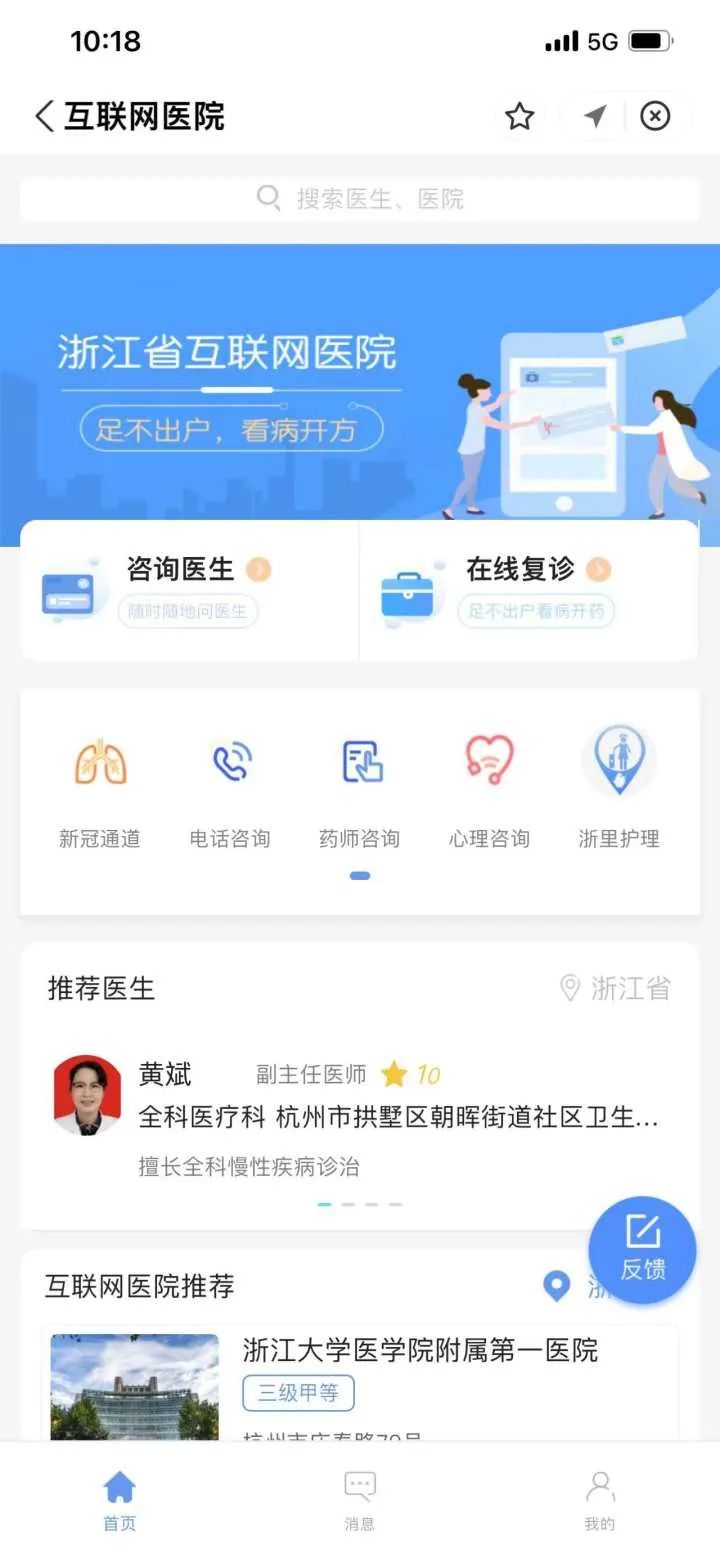Screen dimensions: 720x1558
Task: Tap the location arrow icon in the top bar
Action: (596, 117)
